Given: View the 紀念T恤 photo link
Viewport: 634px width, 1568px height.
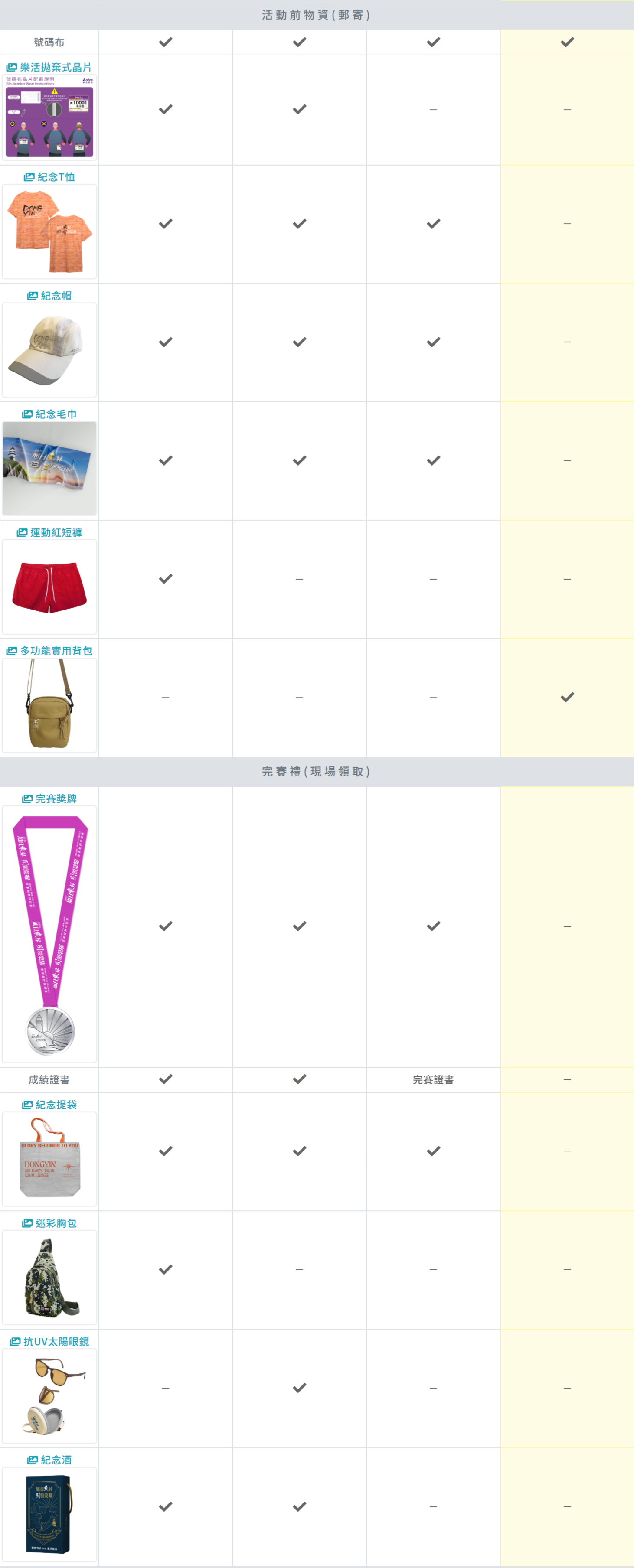Looking at the screenshot, I should tap(49, 177).
